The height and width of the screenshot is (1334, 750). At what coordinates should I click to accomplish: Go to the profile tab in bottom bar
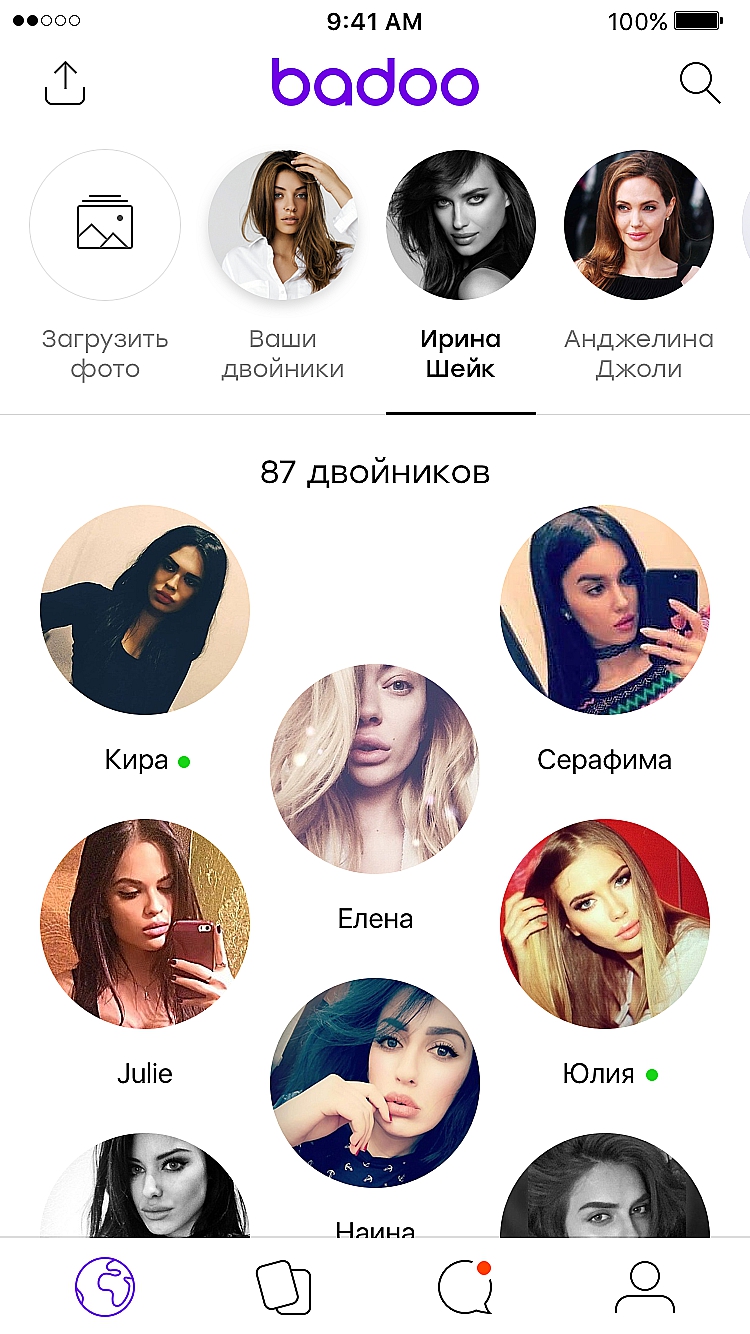click(645, 1286)
